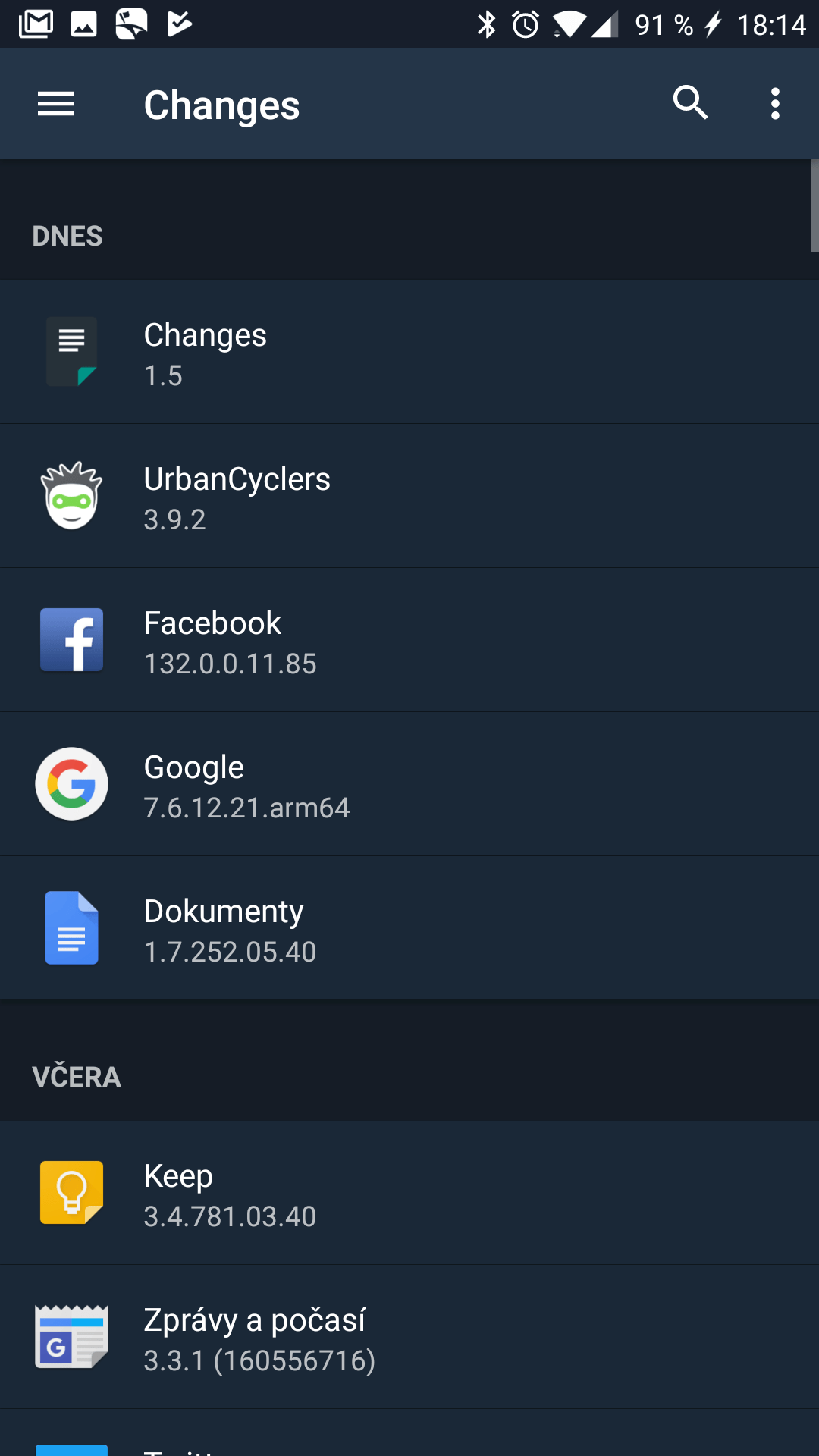
Task: View UrbanCyclers 3.9.2 changelog
Action: point(409,496)
